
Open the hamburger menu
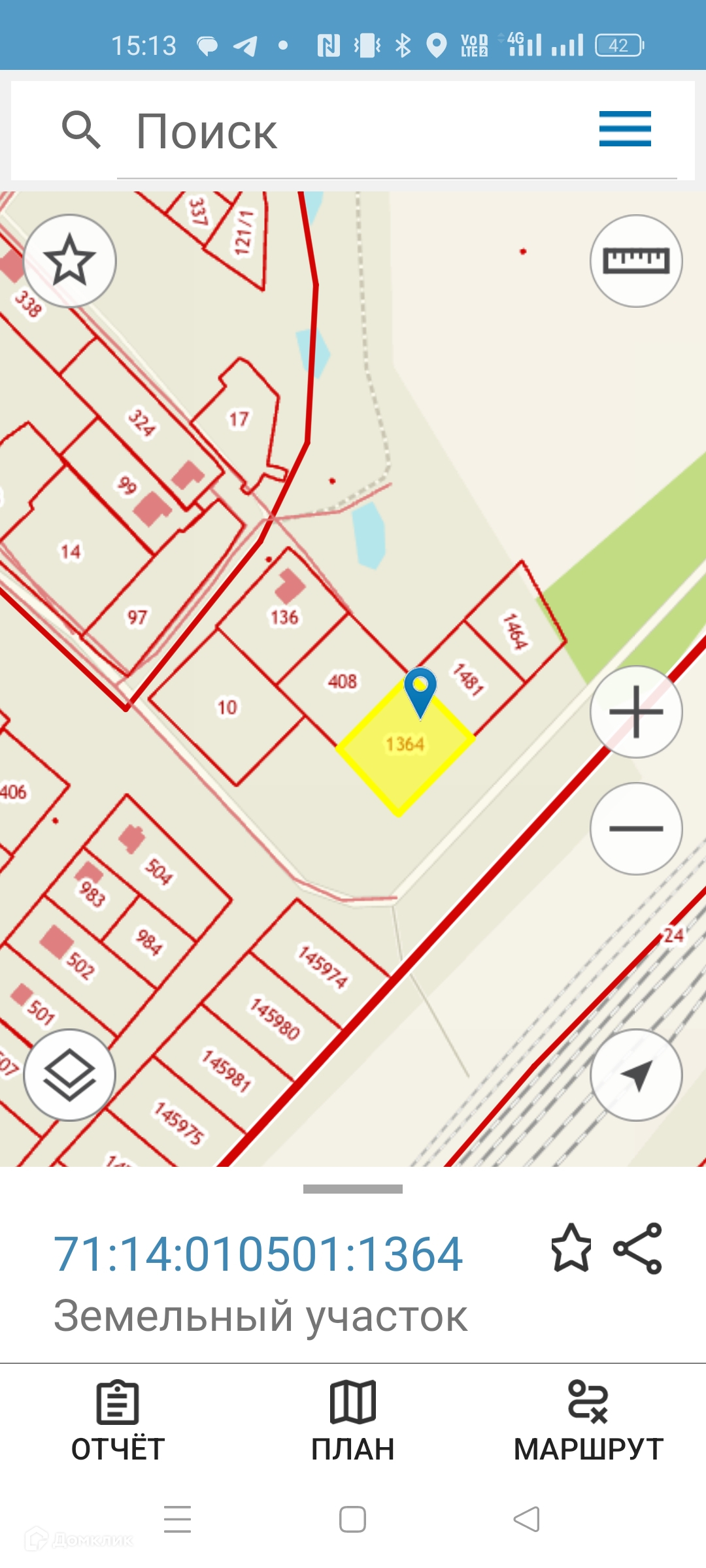pos(625,129)
